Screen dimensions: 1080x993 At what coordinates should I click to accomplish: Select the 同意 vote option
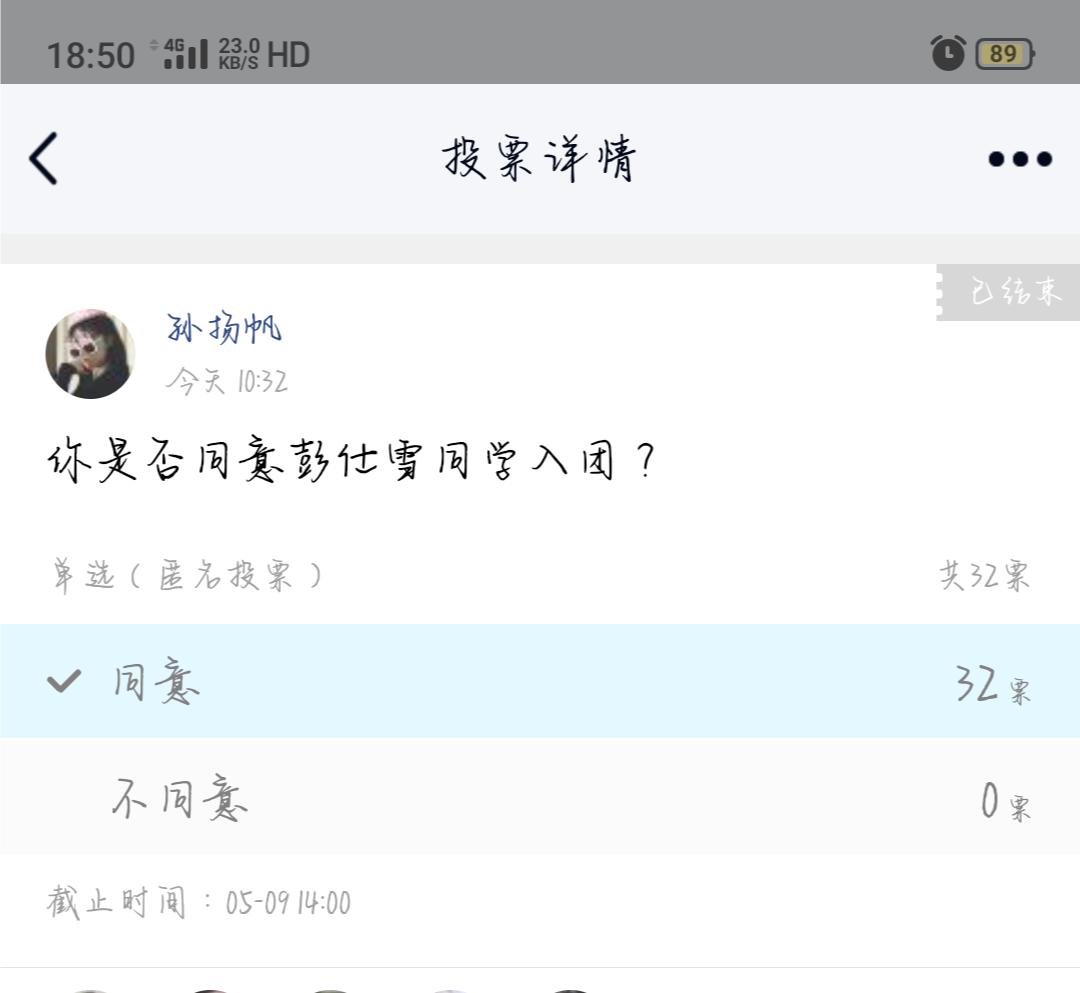[x=540, y=682]
